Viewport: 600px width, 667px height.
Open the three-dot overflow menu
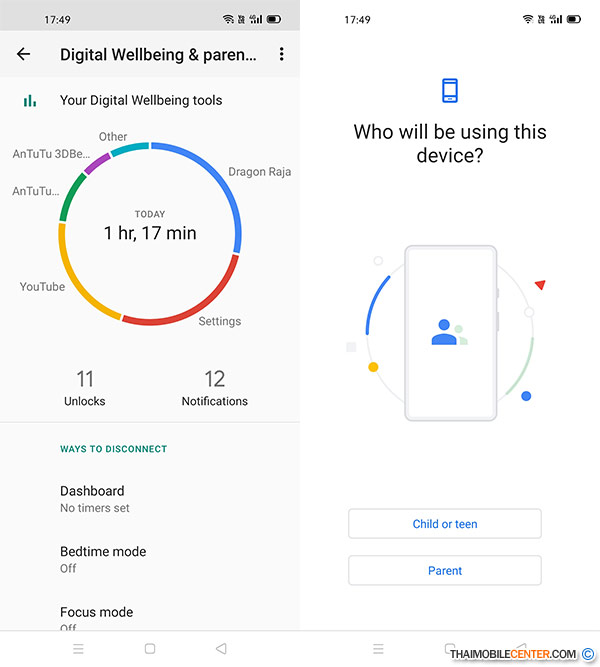pyautogui.click(x=282, y=54)
